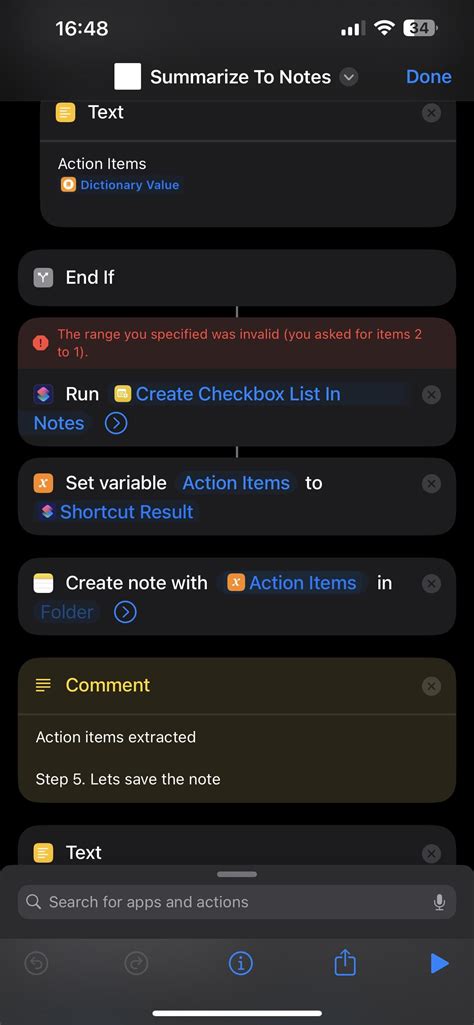Select the Dictionary Value variable token
The height and width of the screenshot is (1025, 474).
[120, 185]
